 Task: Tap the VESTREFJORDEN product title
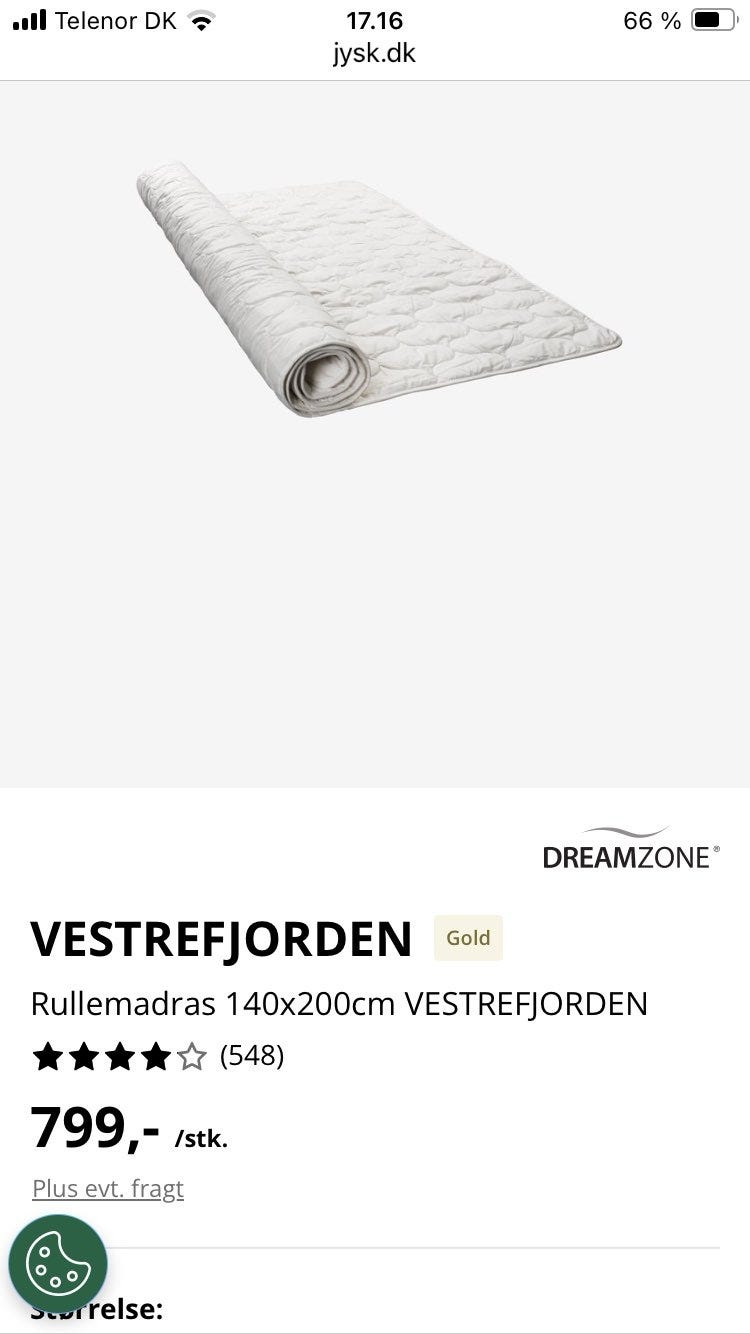222,938
